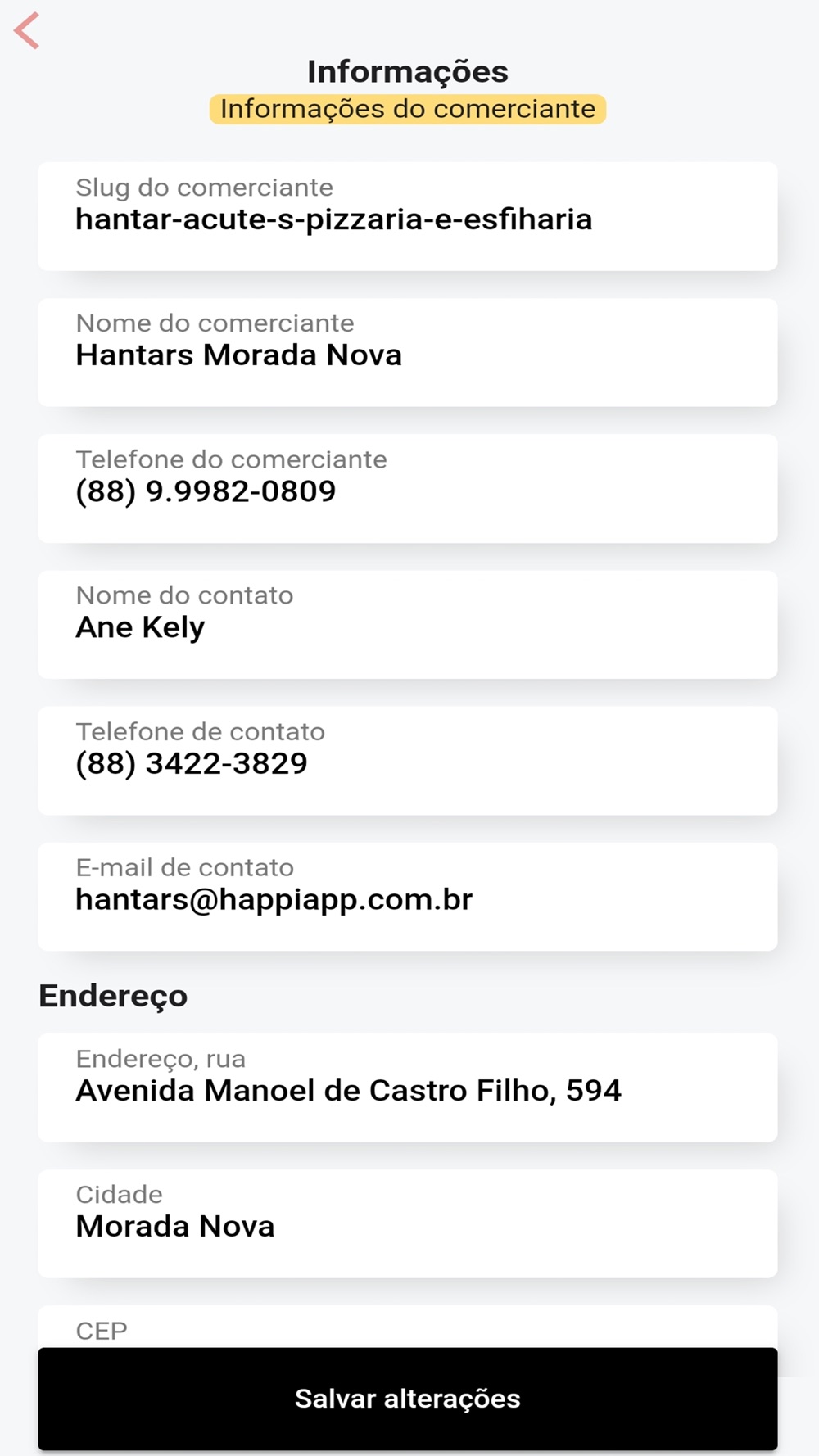Tap the Telefone do comerciante field
819x1456 pixels.
click(x=408, y=488)
